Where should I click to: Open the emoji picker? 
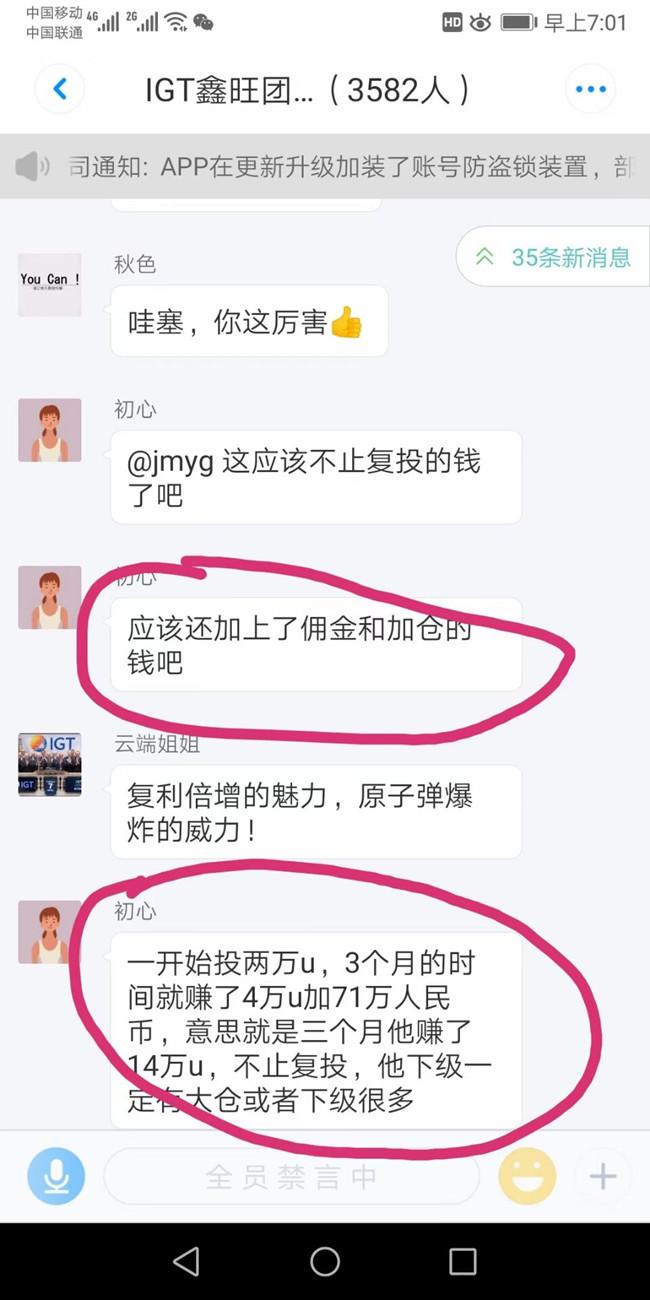527,1176
